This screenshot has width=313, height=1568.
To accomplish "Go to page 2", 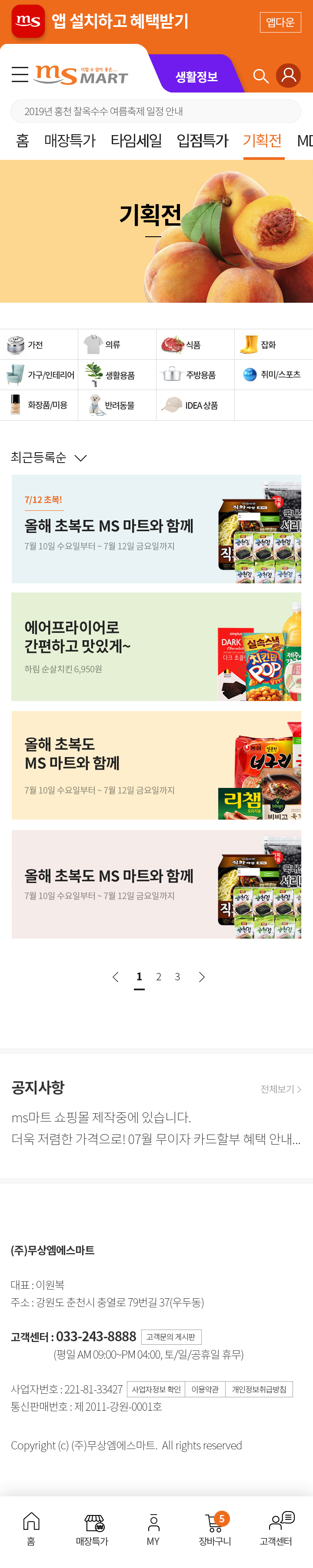I will [158, 976].
